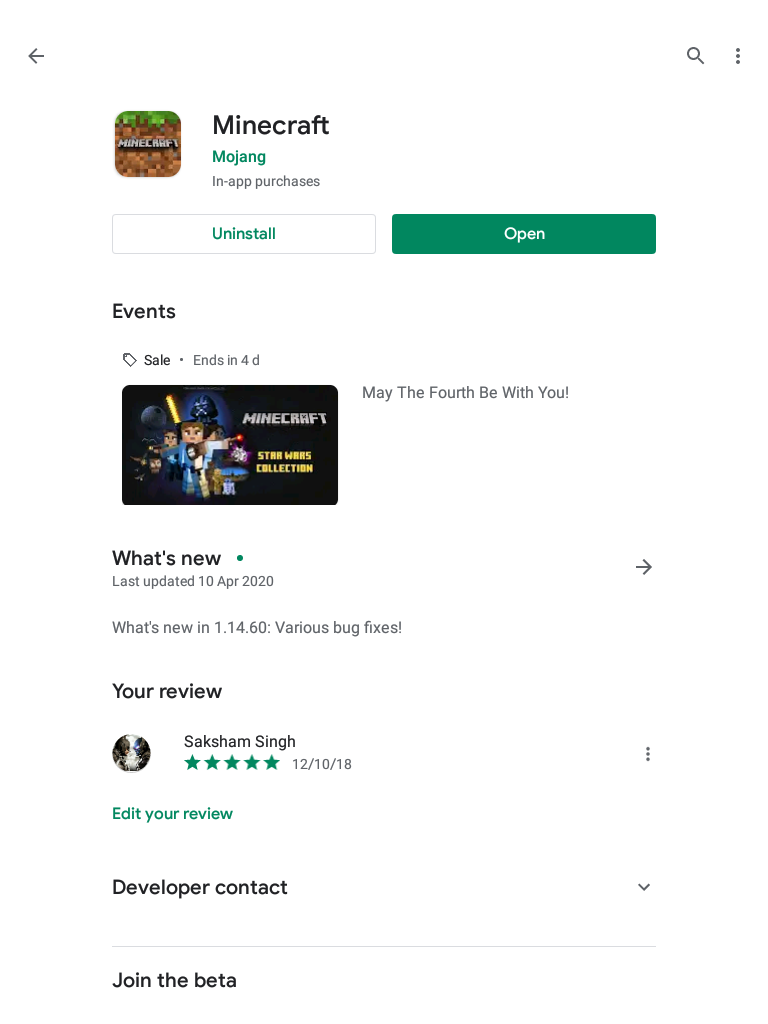This screenshot has width=768, height=1024.
Task: Open the top overflow menu
Action: [738, 56]
